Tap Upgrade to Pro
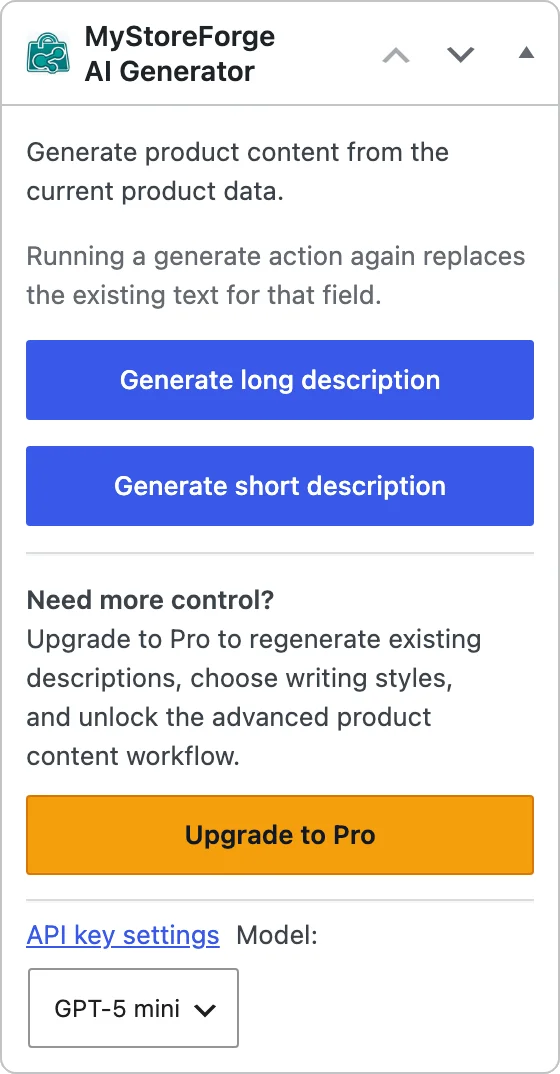 click(x=280, y=835)
